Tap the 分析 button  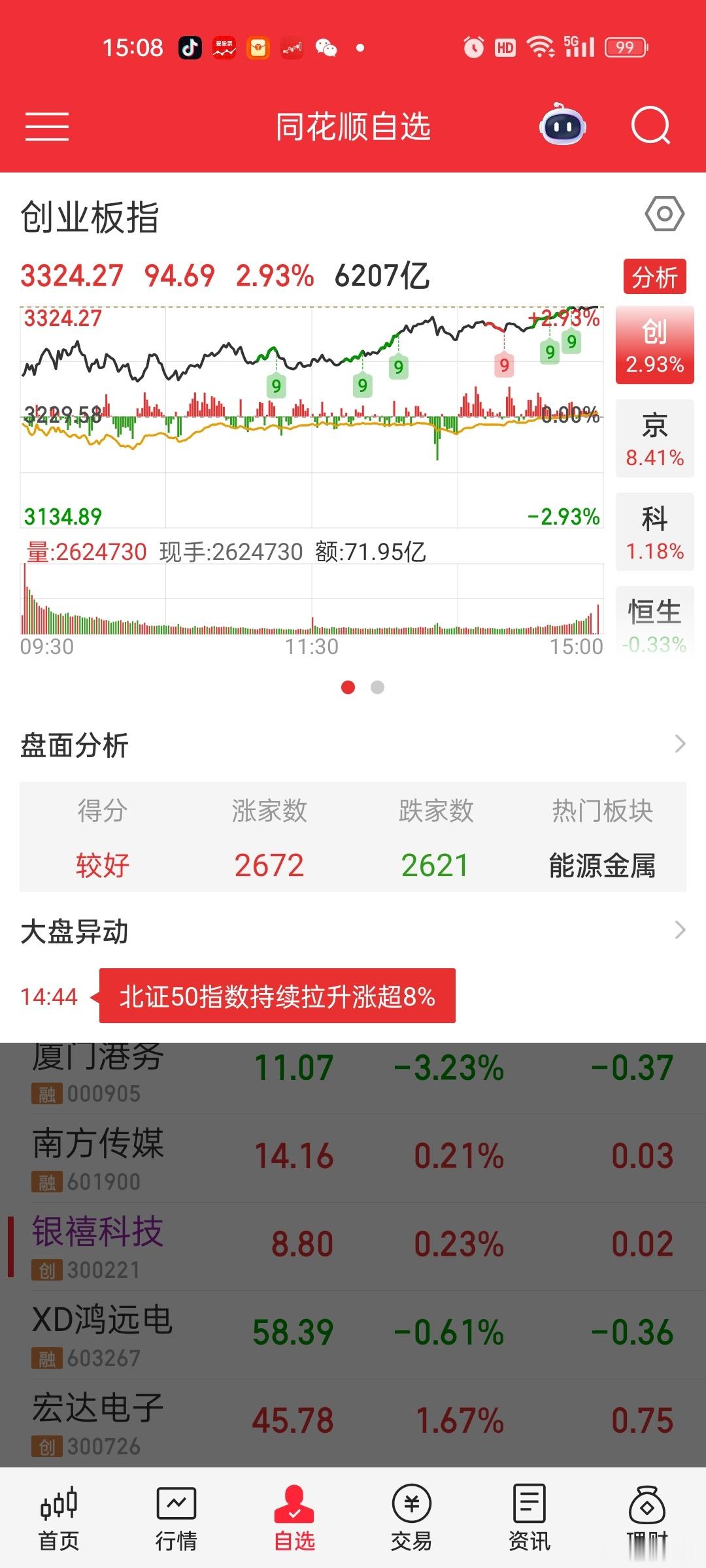654,277
